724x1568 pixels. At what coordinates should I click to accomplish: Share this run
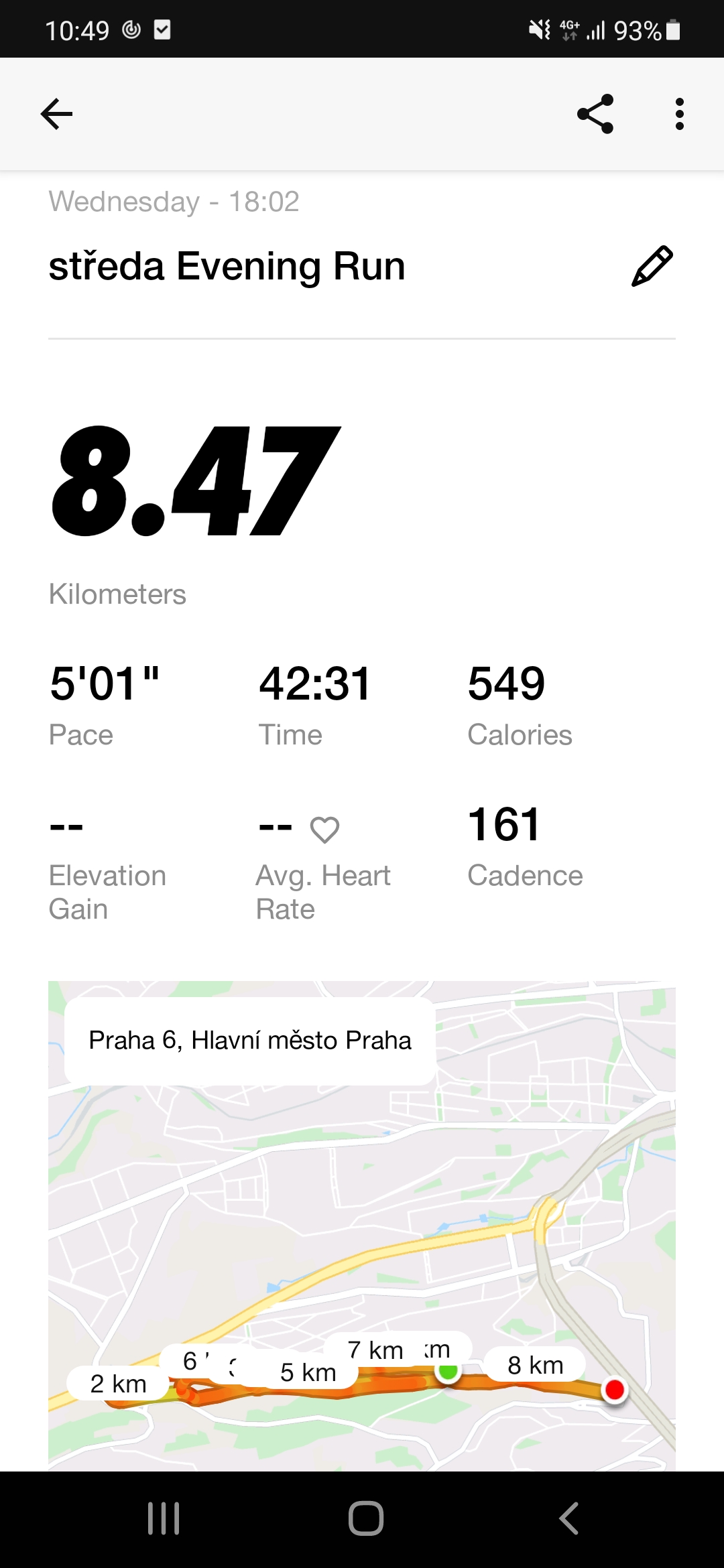[595, 114]
